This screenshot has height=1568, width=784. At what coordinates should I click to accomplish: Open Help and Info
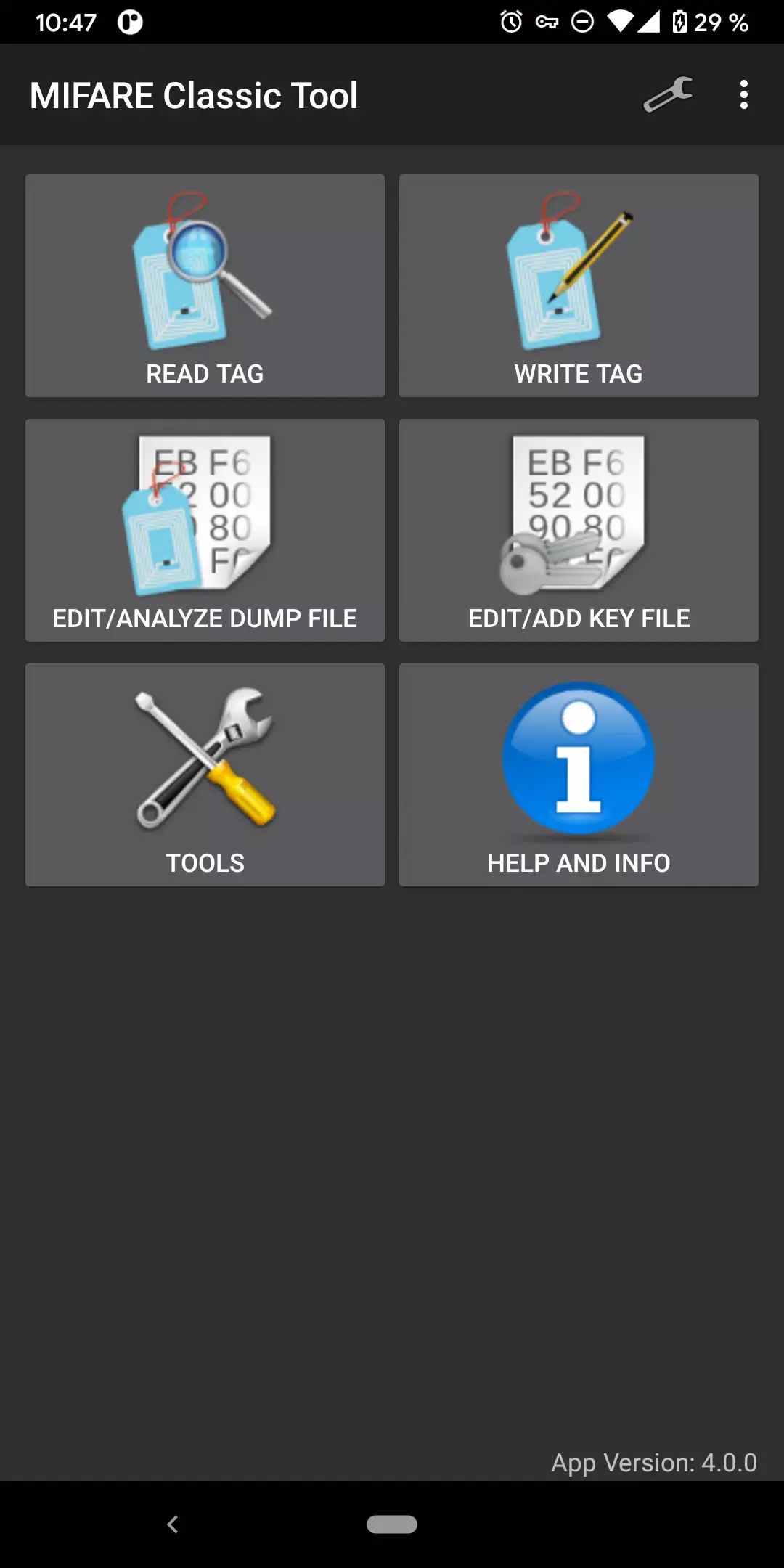point(579,774)
